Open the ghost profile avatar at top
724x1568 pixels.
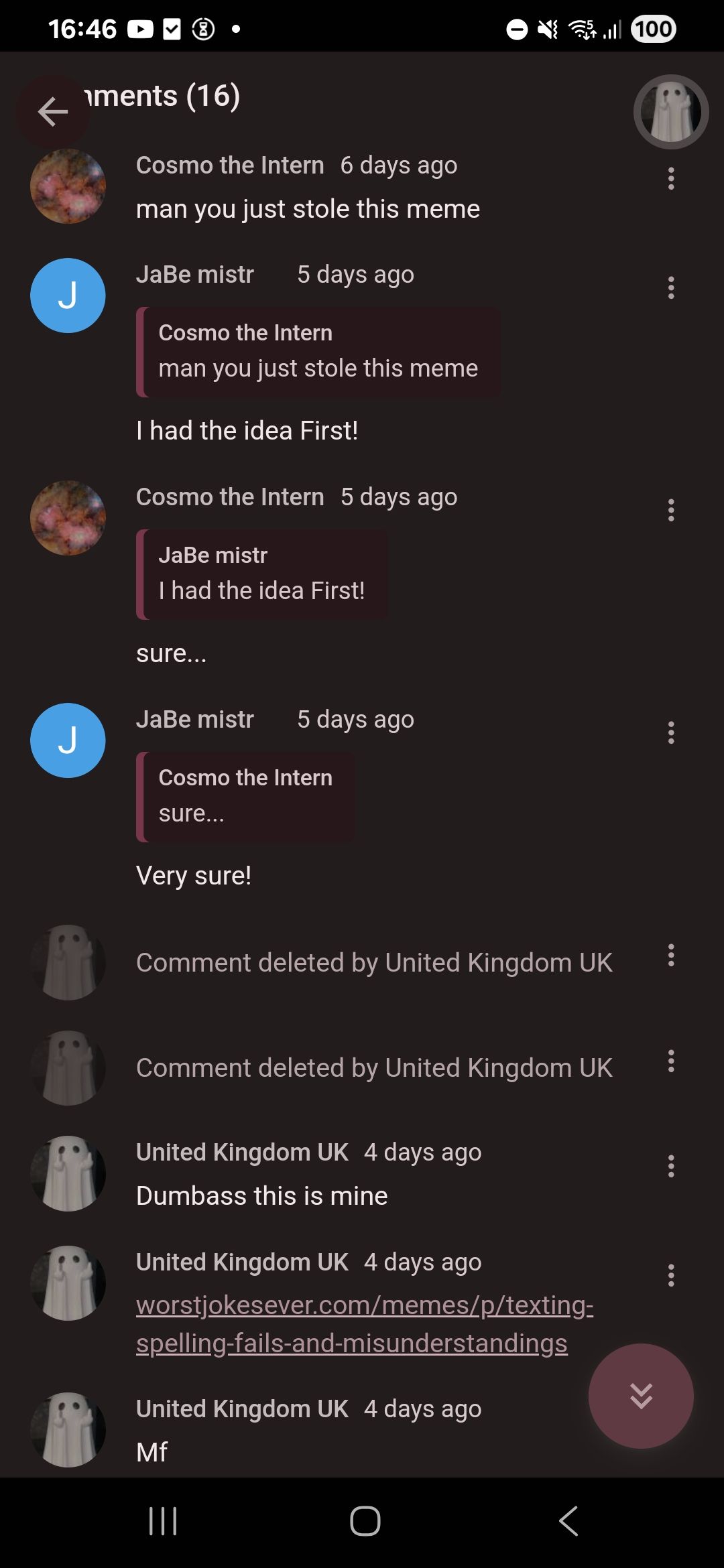670,111
